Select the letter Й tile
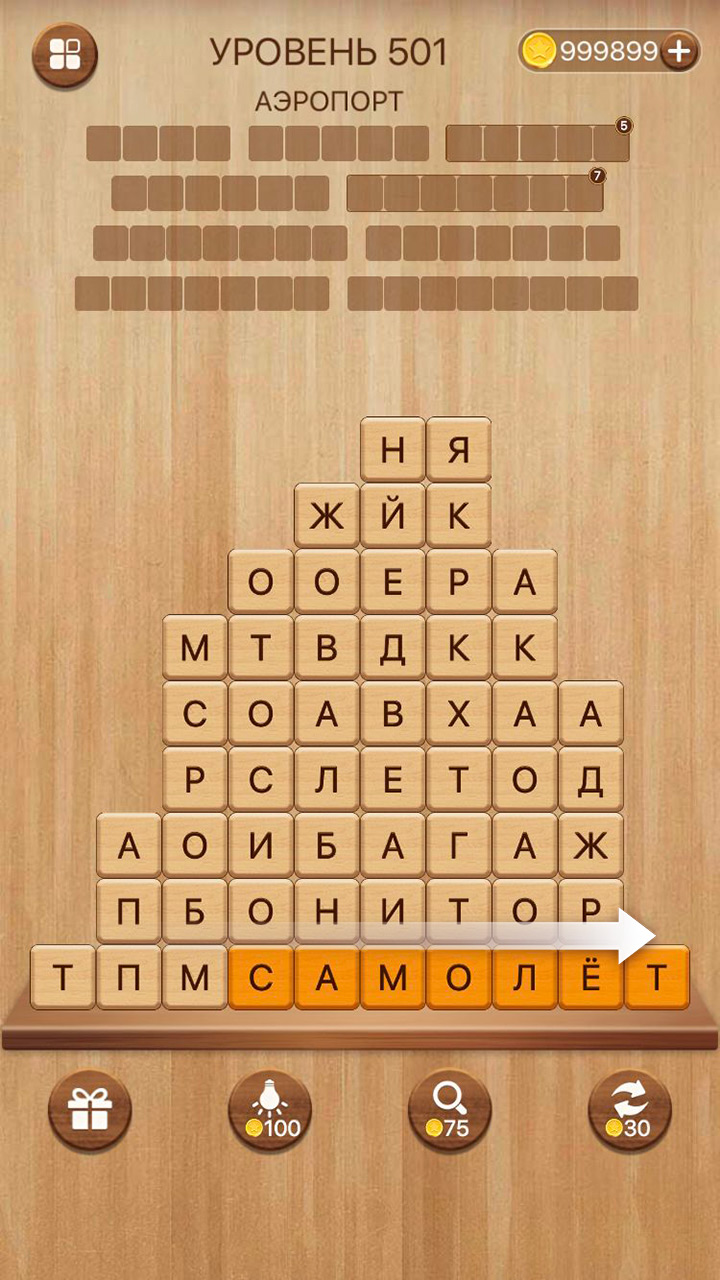Image resolution: width=720 pixels, height=1280 pixels. (393, 516)
